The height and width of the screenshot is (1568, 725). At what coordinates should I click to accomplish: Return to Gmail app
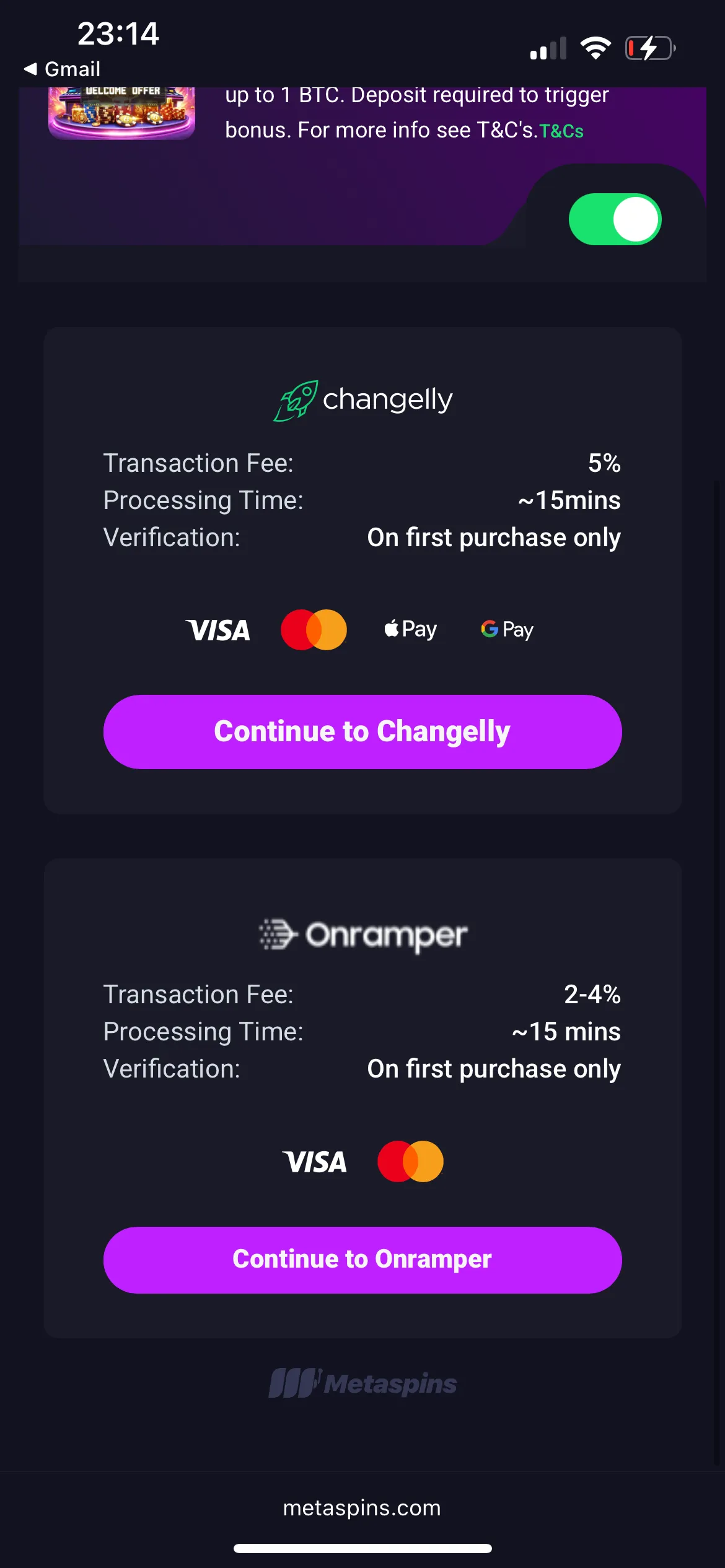pos(62,69)
